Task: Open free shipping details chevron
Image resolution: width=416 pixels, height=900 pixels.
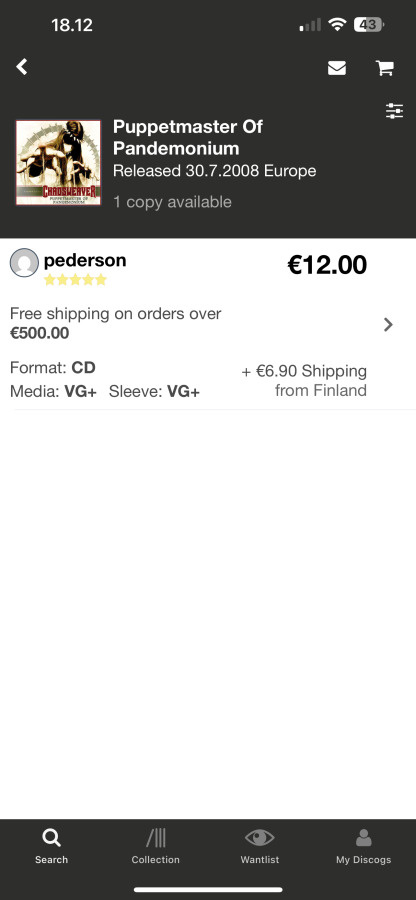Action: [388, 325]
